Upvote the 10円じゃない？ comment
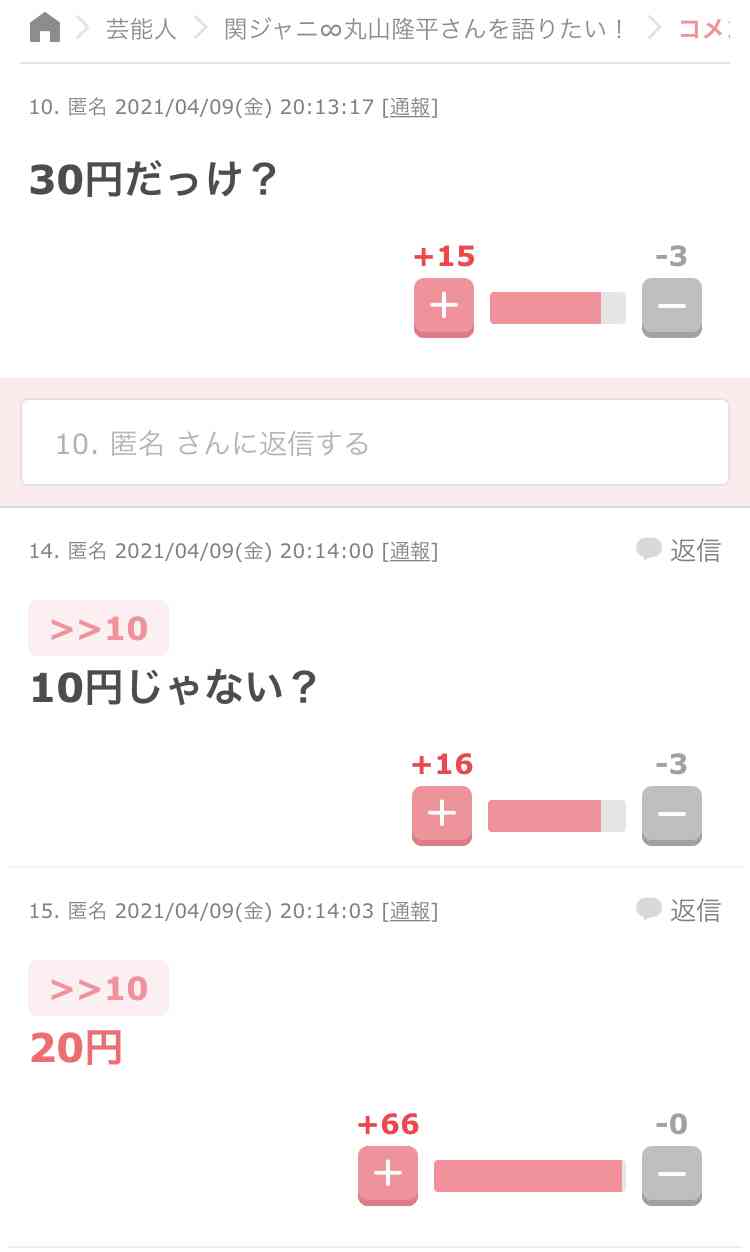The height and width of the screenshot is (1252, 750). click(441, 815)
